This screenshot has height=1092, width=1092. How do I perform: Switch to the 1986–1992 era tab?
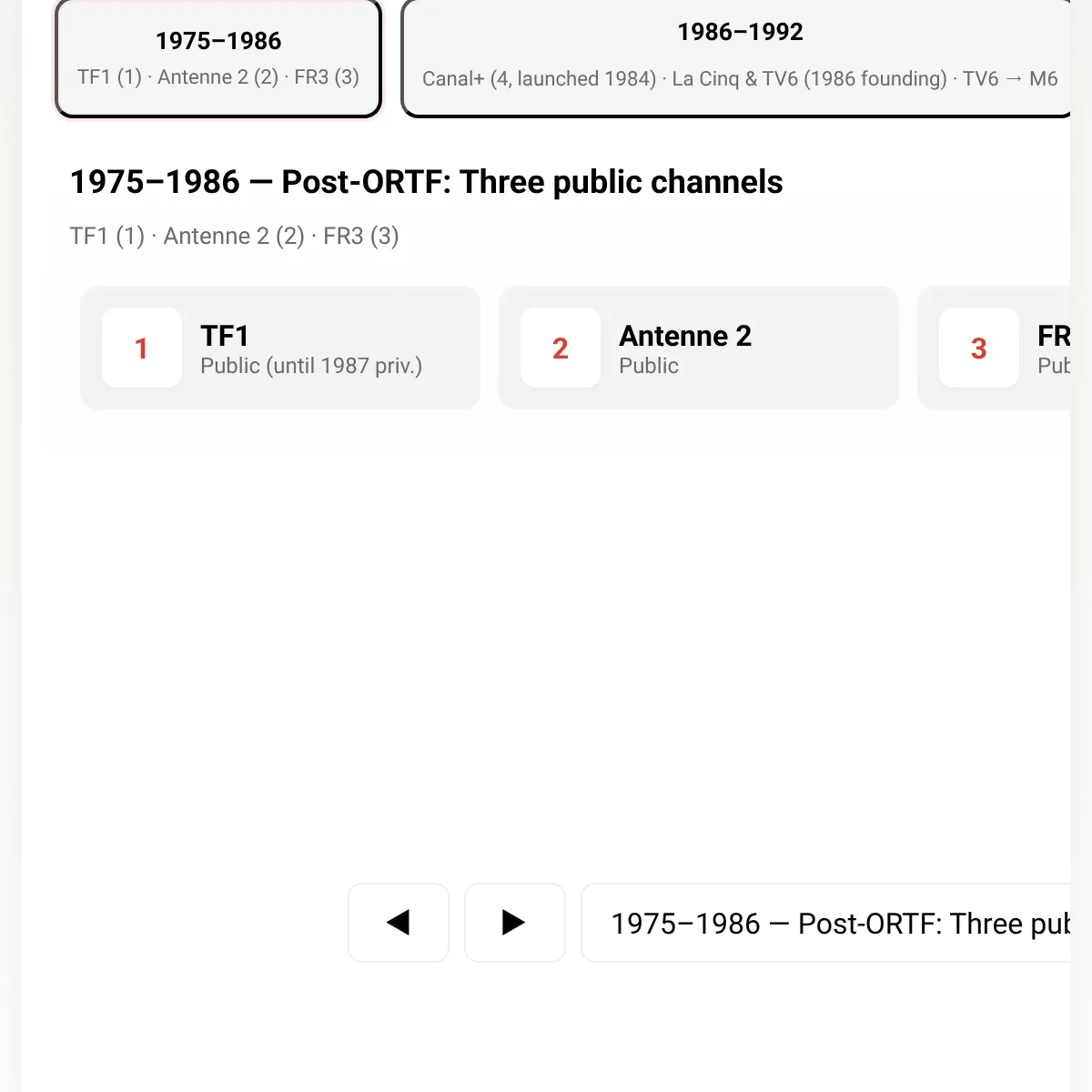(739, 58)
